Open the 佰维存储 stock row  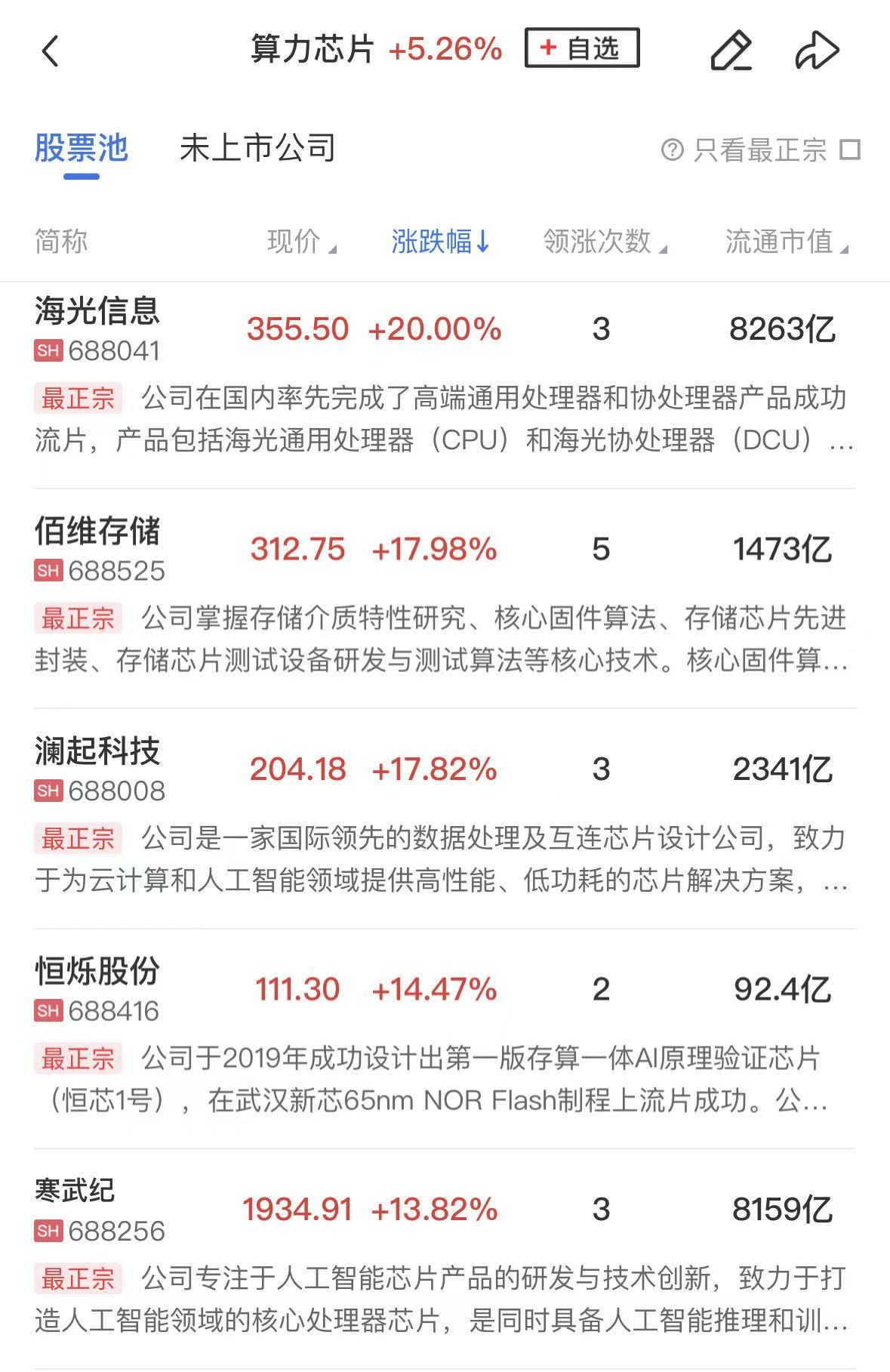click(445, 596)
